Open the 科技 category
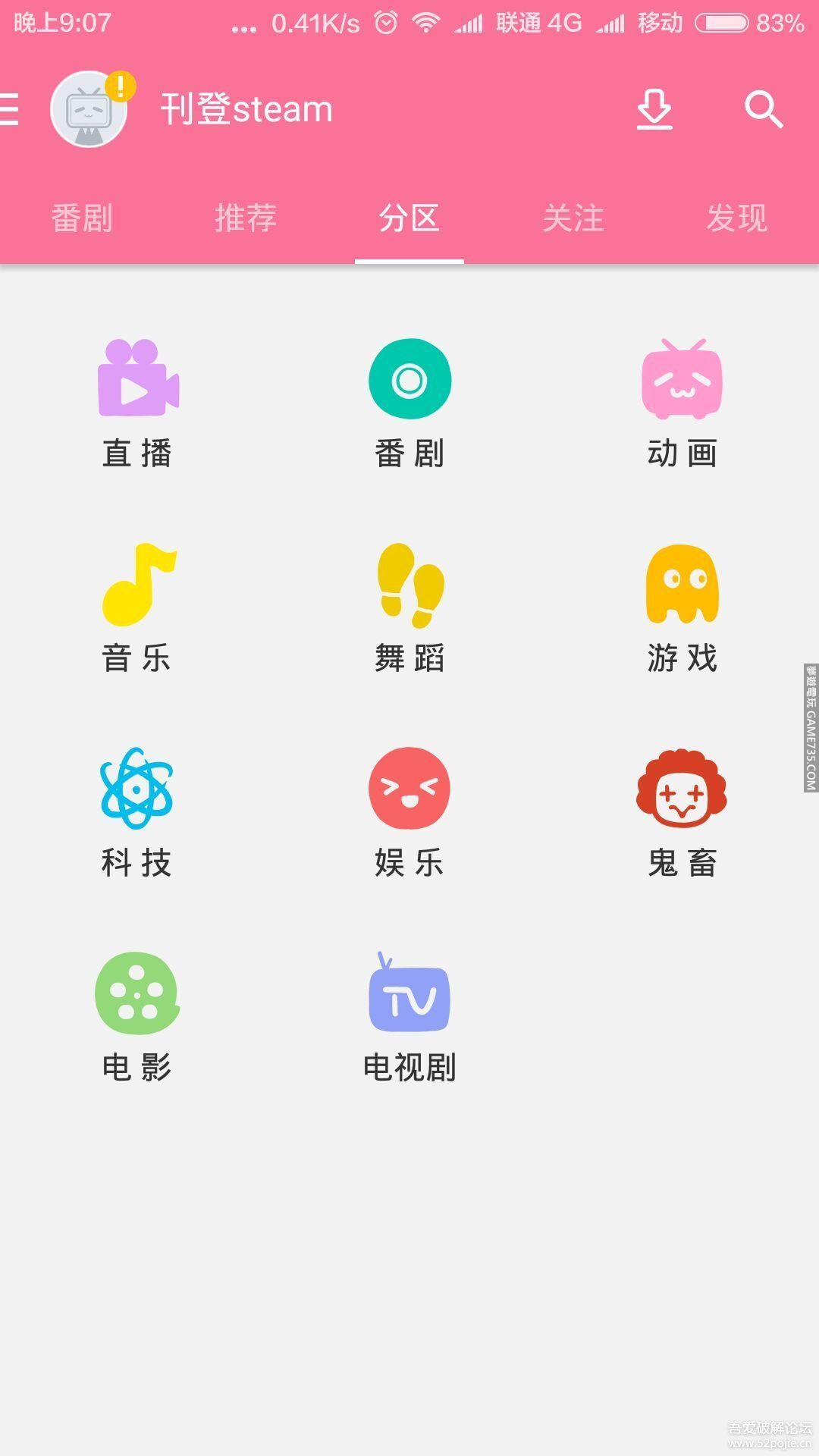819x1456 pixels. (x=137, y=811)
